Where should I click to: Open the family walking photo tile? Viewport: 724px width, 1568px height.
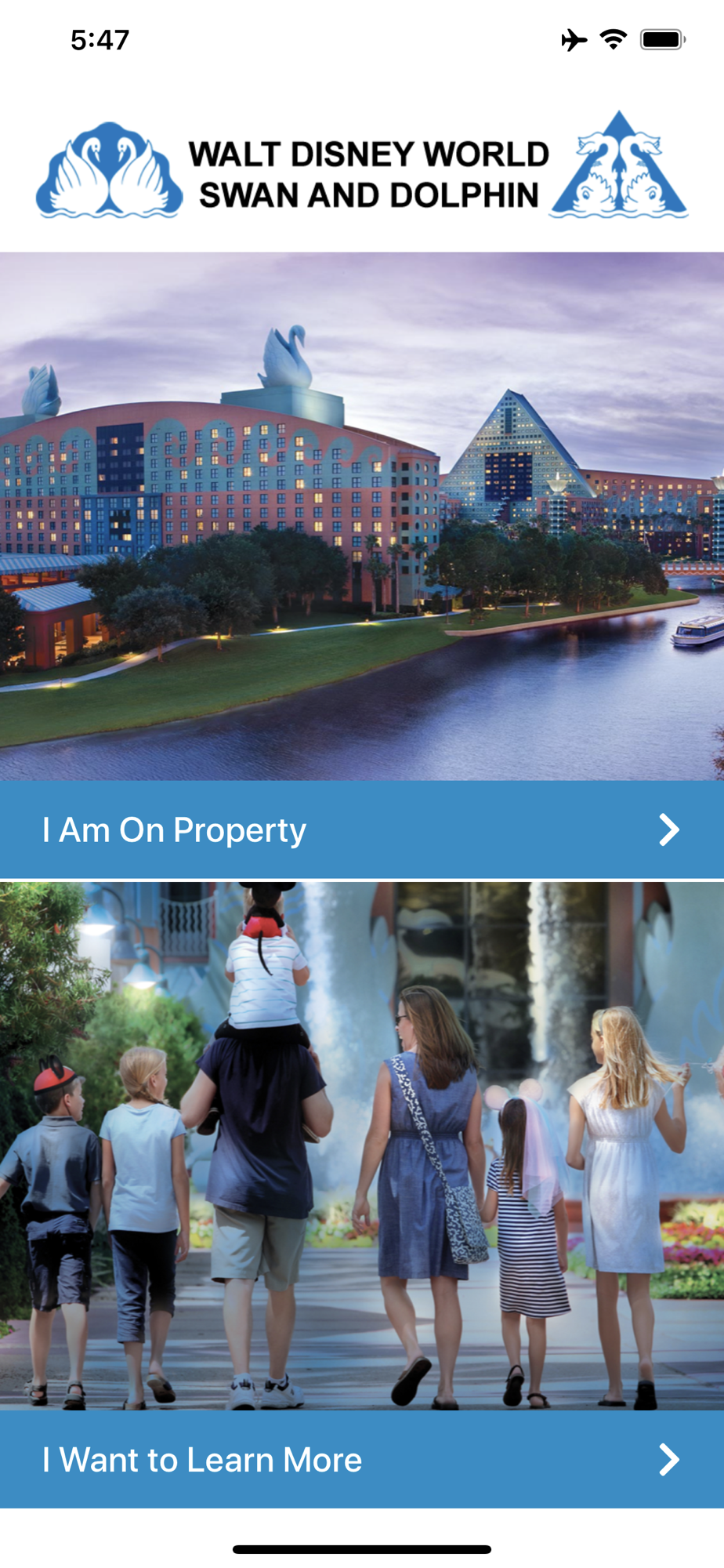(362, 1146)
